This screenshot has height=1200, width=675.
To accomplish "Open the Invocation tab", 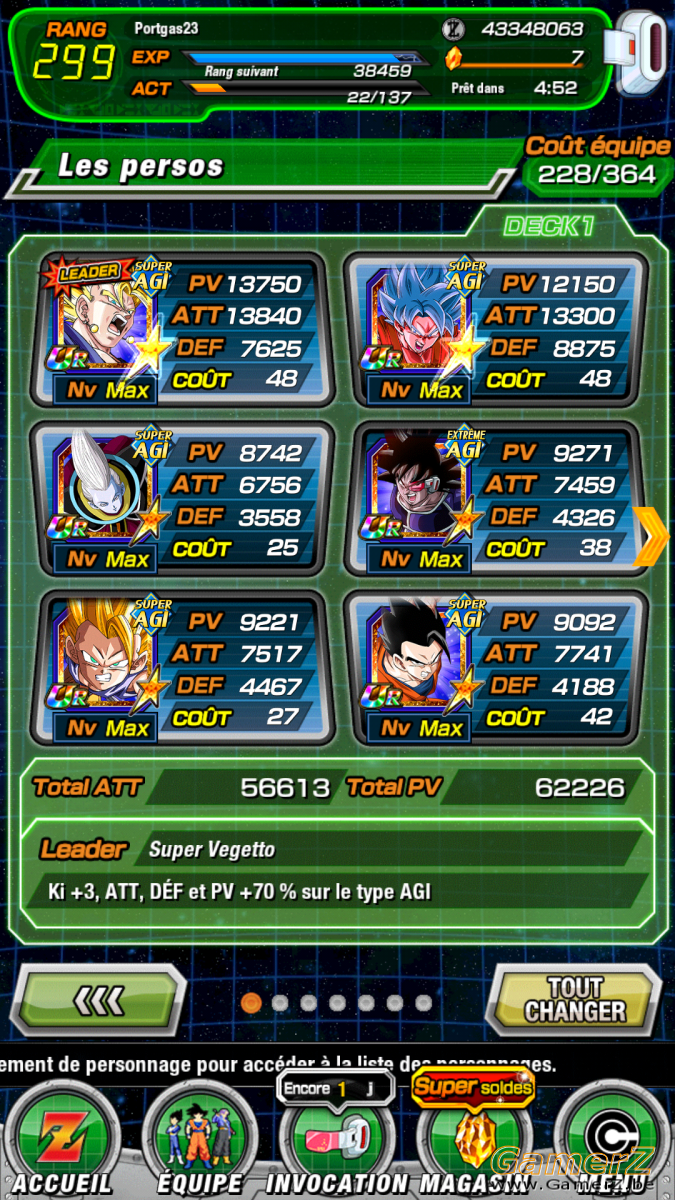I will 335,1140.
